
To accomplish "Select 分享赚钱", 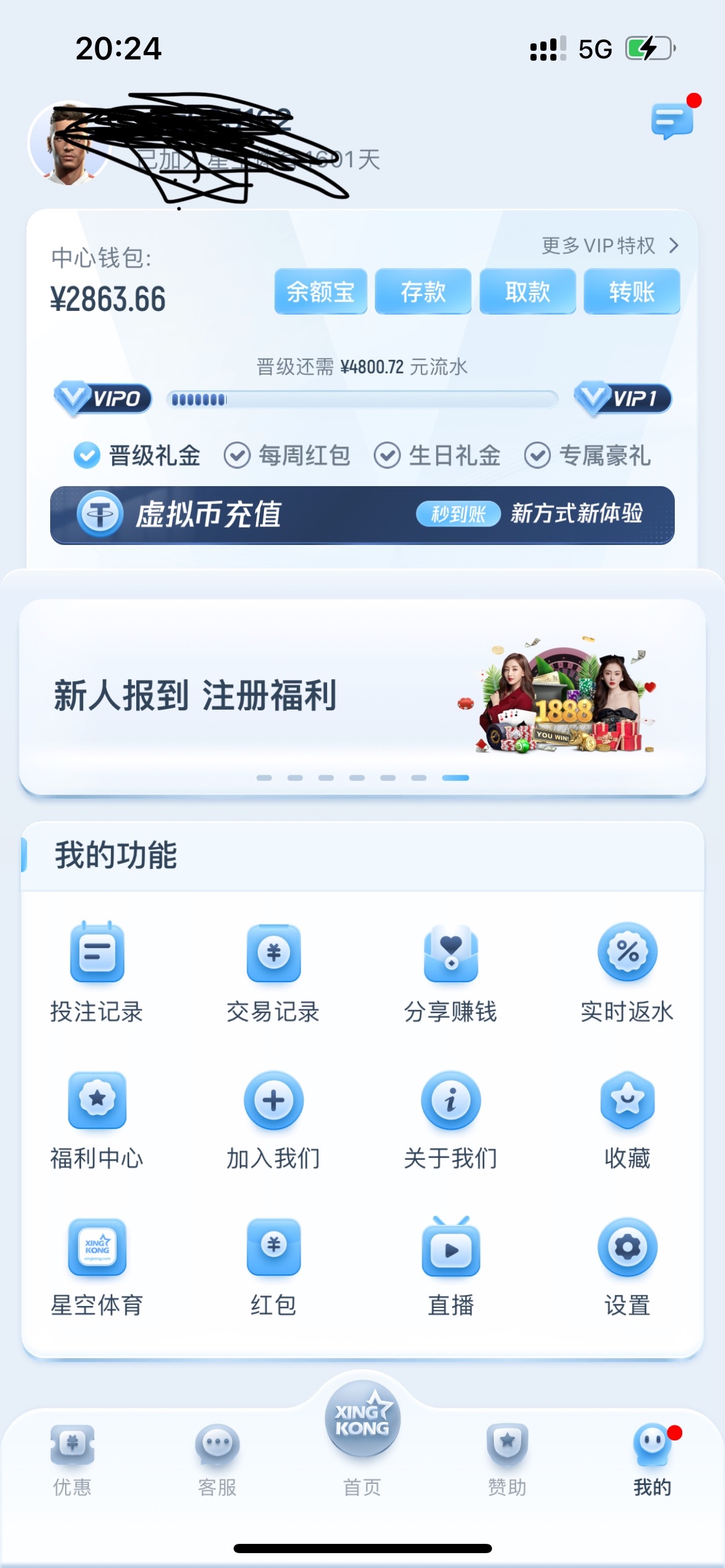I will click(x=450, y=971).
